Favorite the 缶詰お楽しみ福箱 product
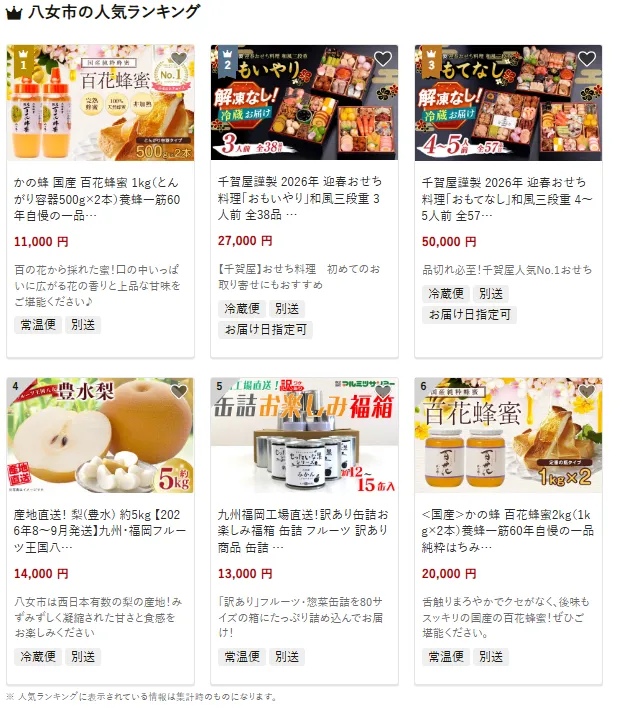The image size is (627, 708). (x=382, y=392)
